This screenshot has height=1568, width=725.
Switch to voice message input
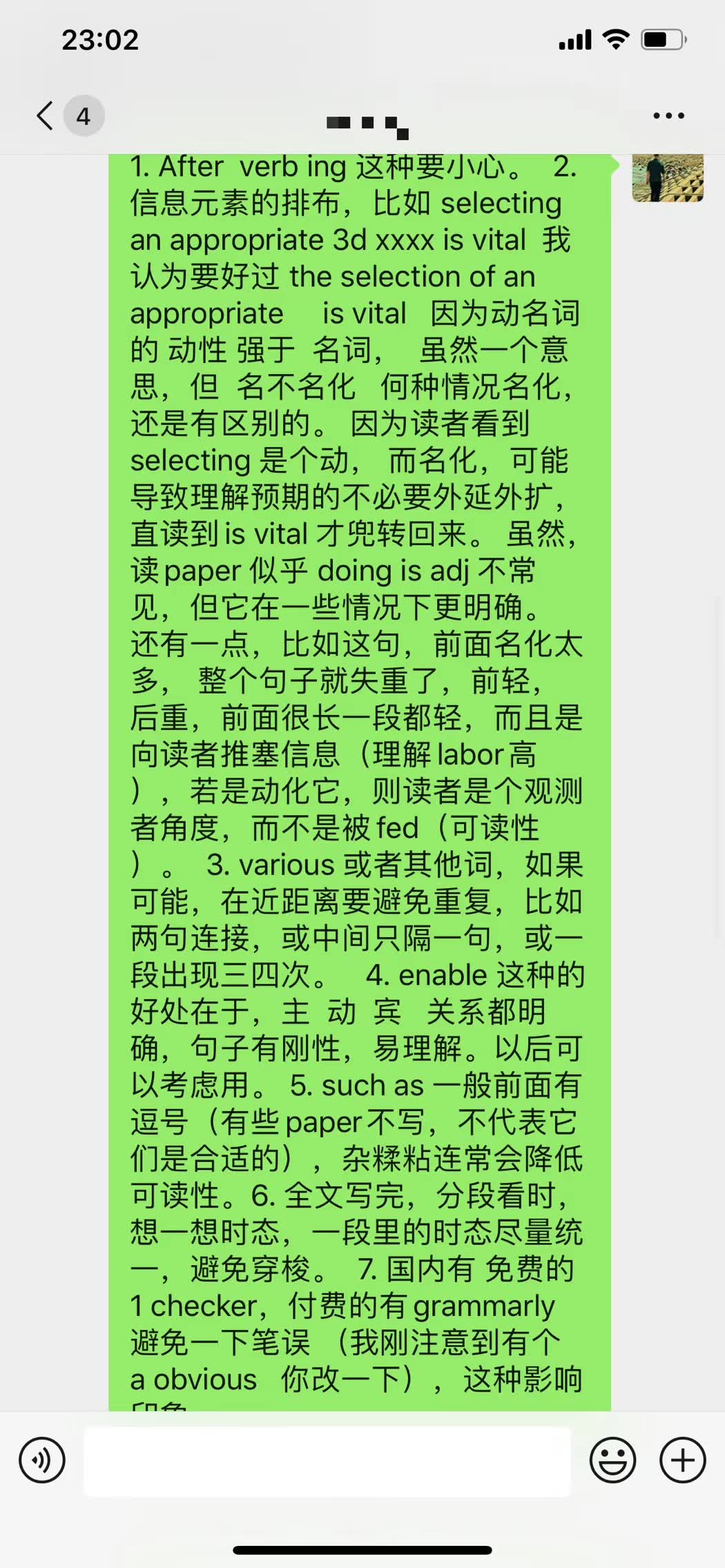pos(42,1460)
